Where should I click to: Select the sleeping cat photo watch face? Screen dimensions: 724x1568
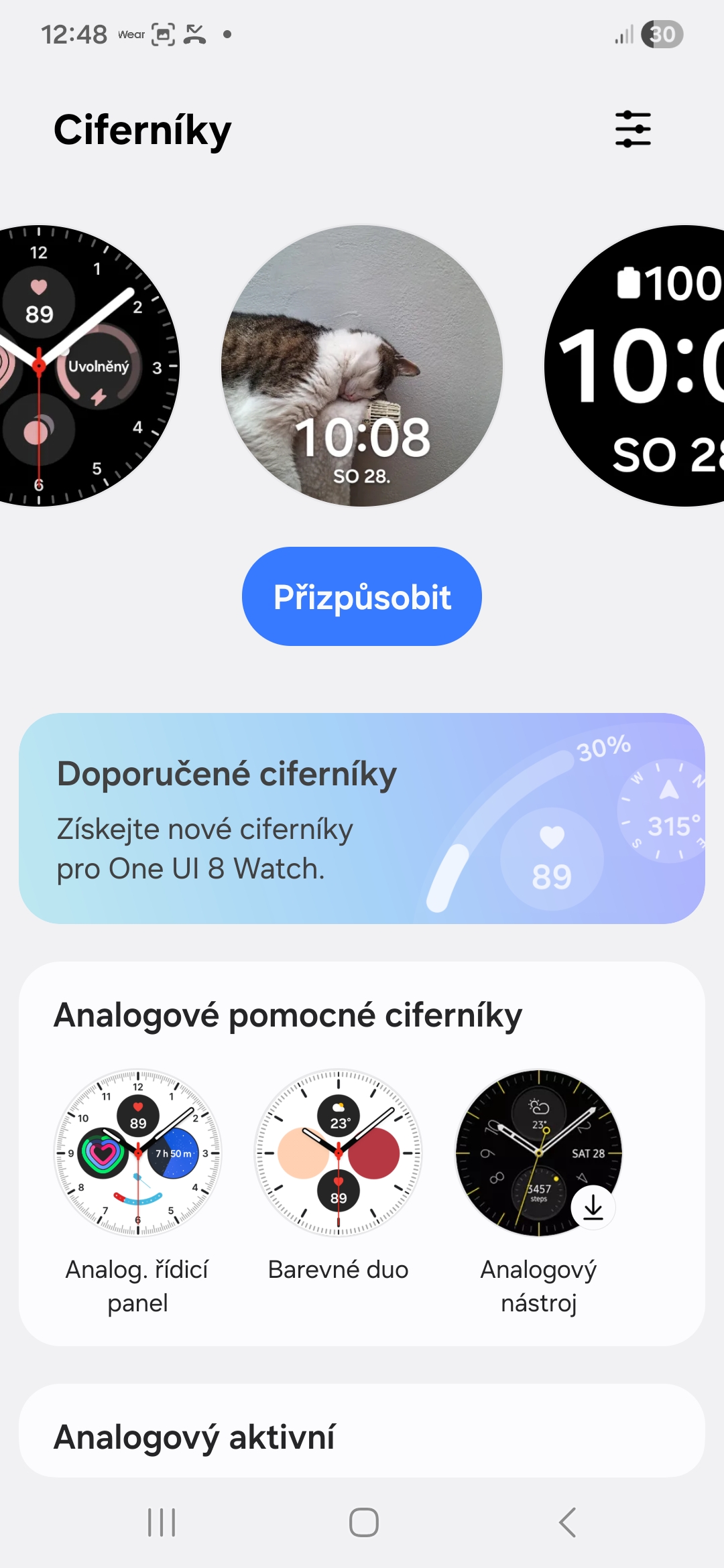362,366
